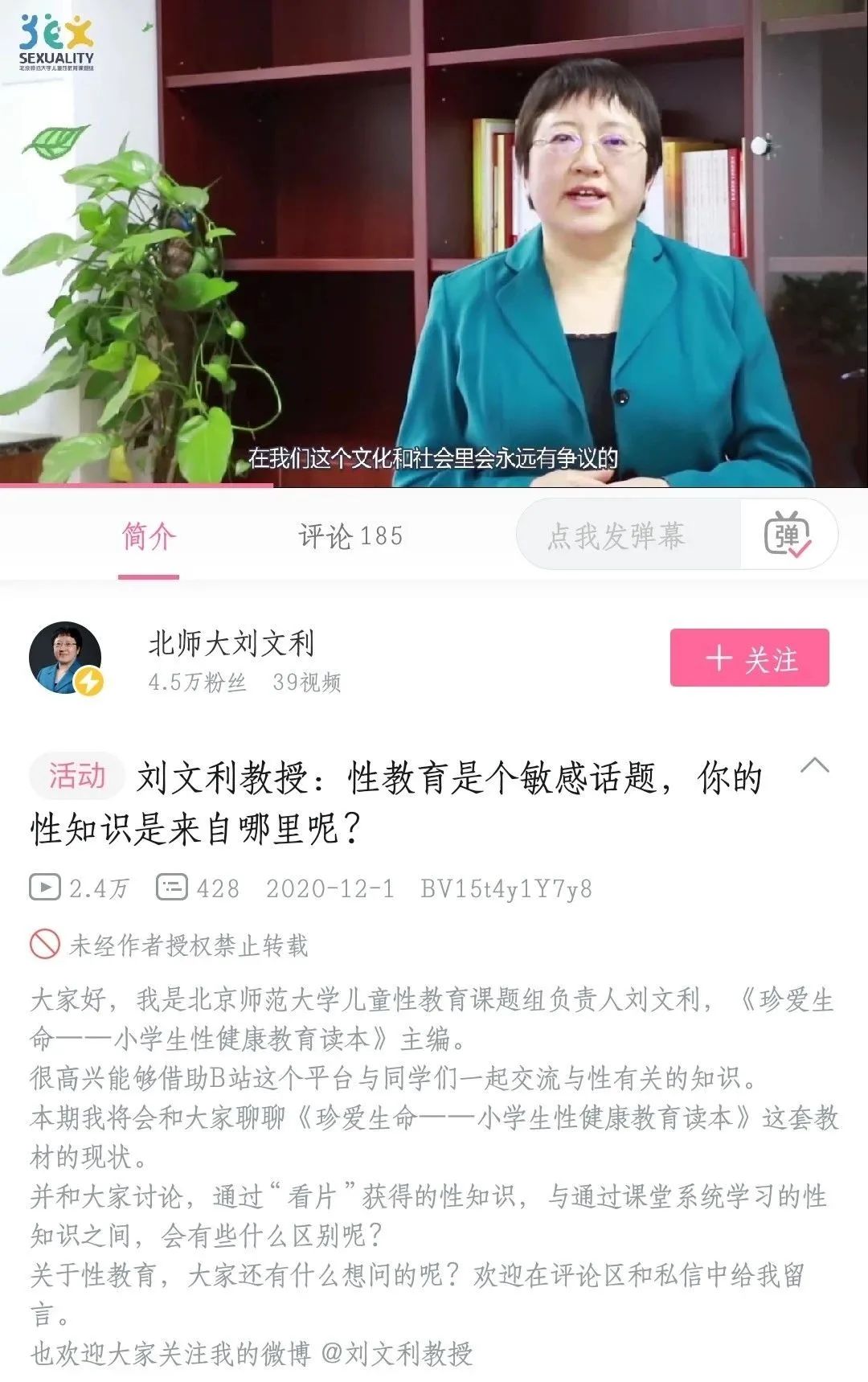This screenshot has width=868, height=1382.
Task: Follow 北师大刘文利 with the 关注 button
Action: click(x=749, y=658)
